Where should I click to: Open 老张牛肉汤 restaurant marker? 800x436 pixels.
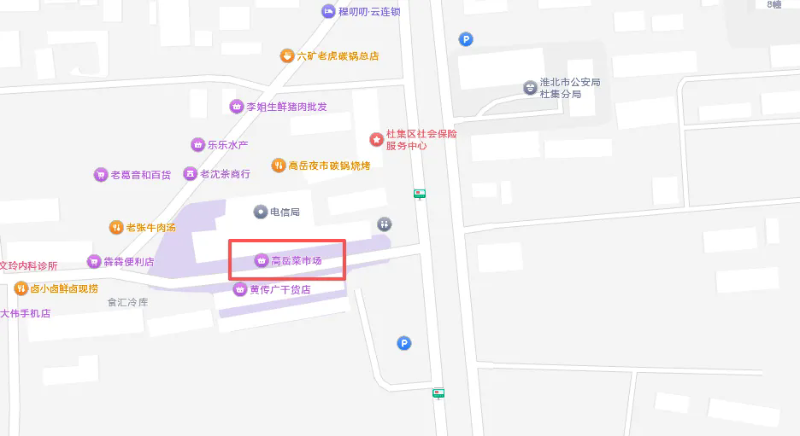(x=116, y=228)
